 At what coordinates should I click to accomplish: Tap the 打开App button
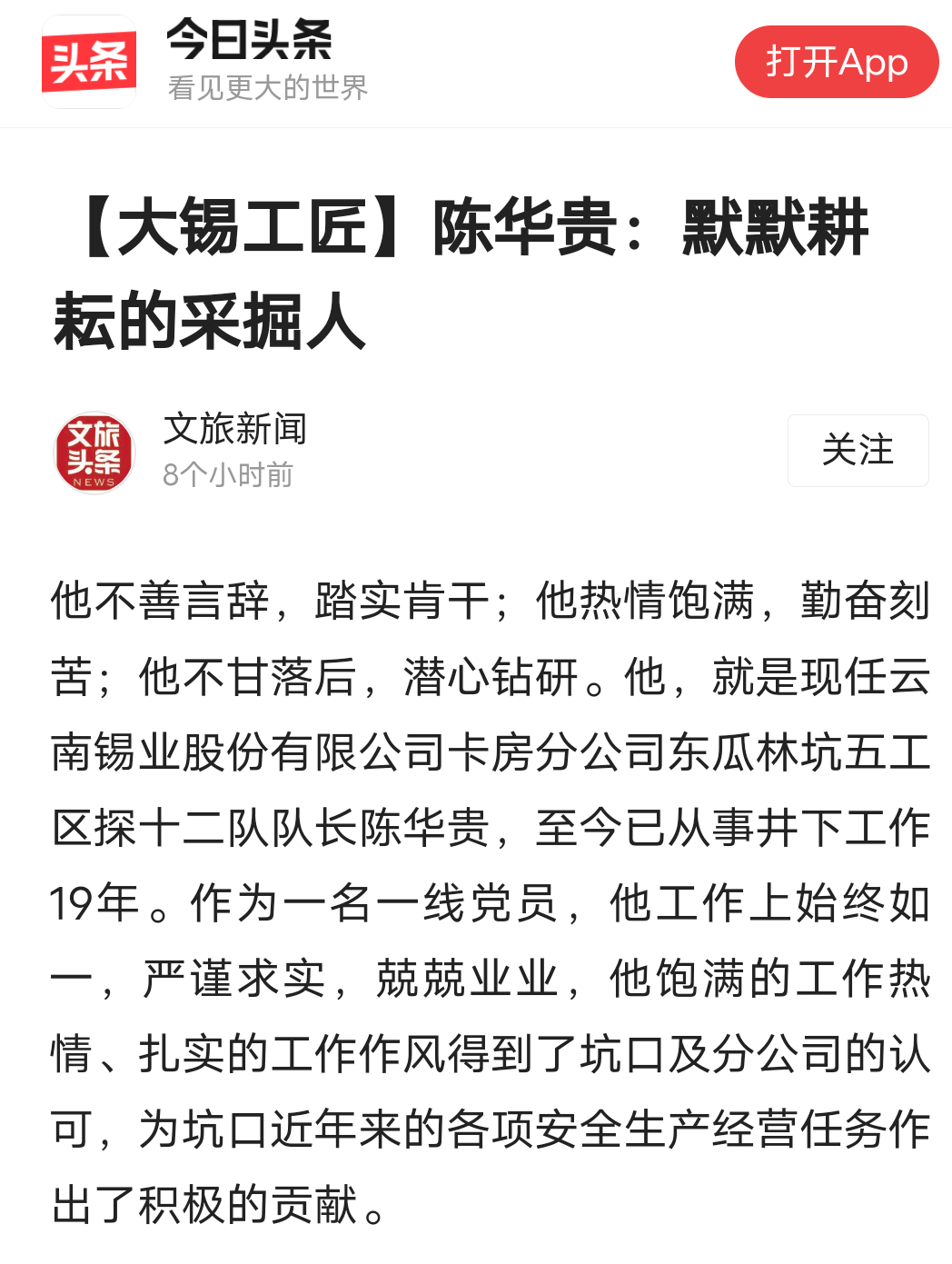[836, 62]
